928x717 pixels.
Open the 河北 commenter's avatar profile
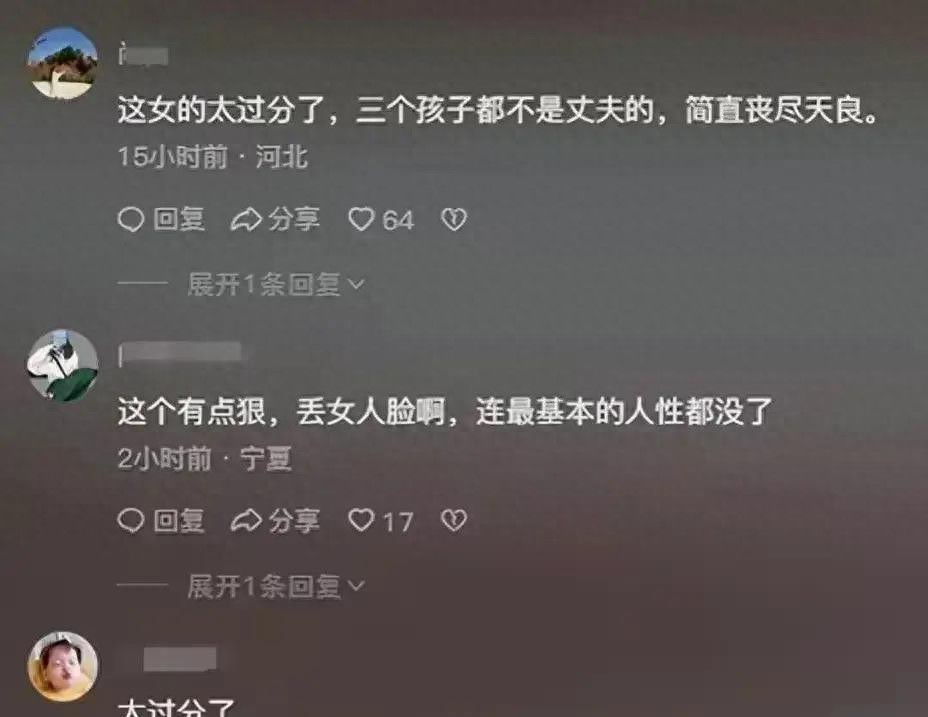(62, 63)
